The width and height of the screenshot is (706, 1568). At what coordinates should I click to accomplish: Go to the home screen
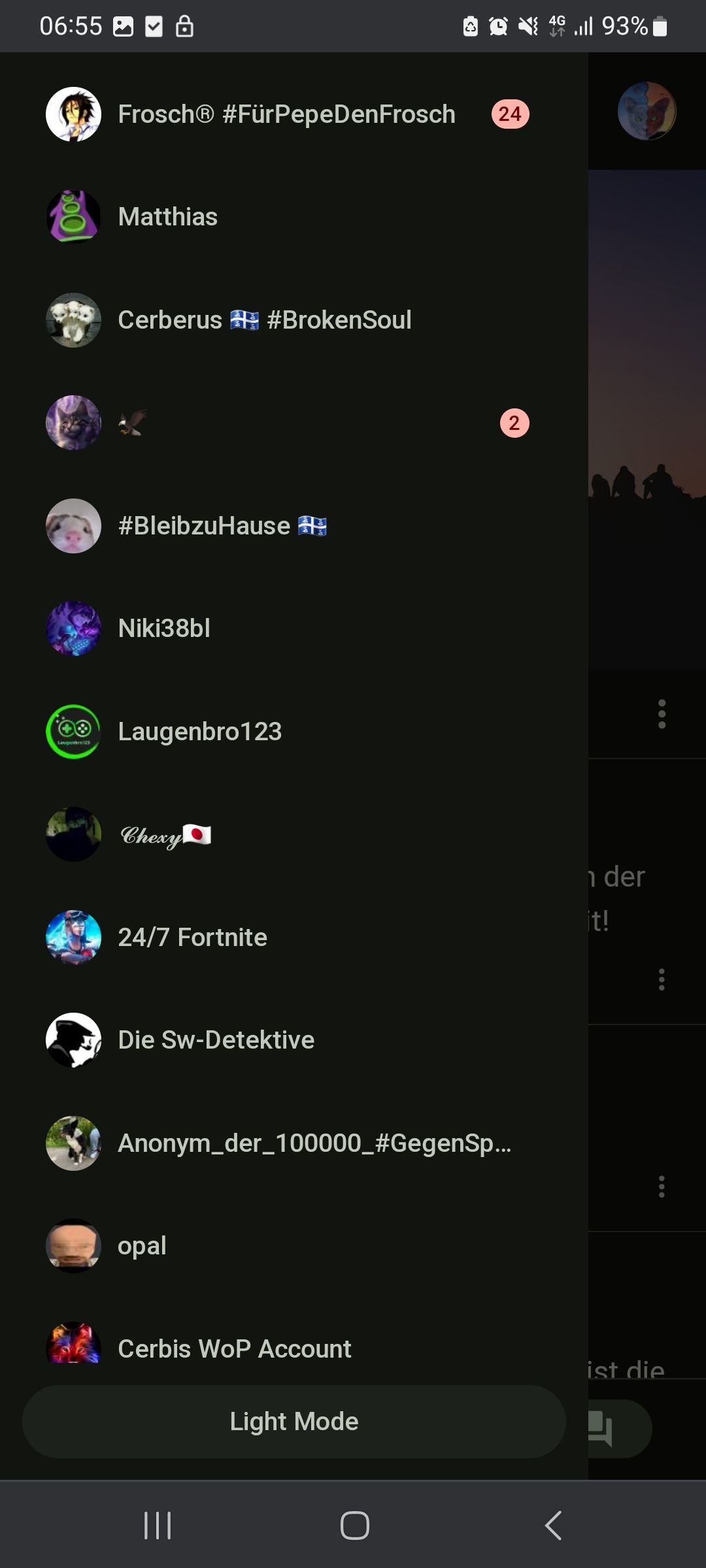click(354, 1526)
